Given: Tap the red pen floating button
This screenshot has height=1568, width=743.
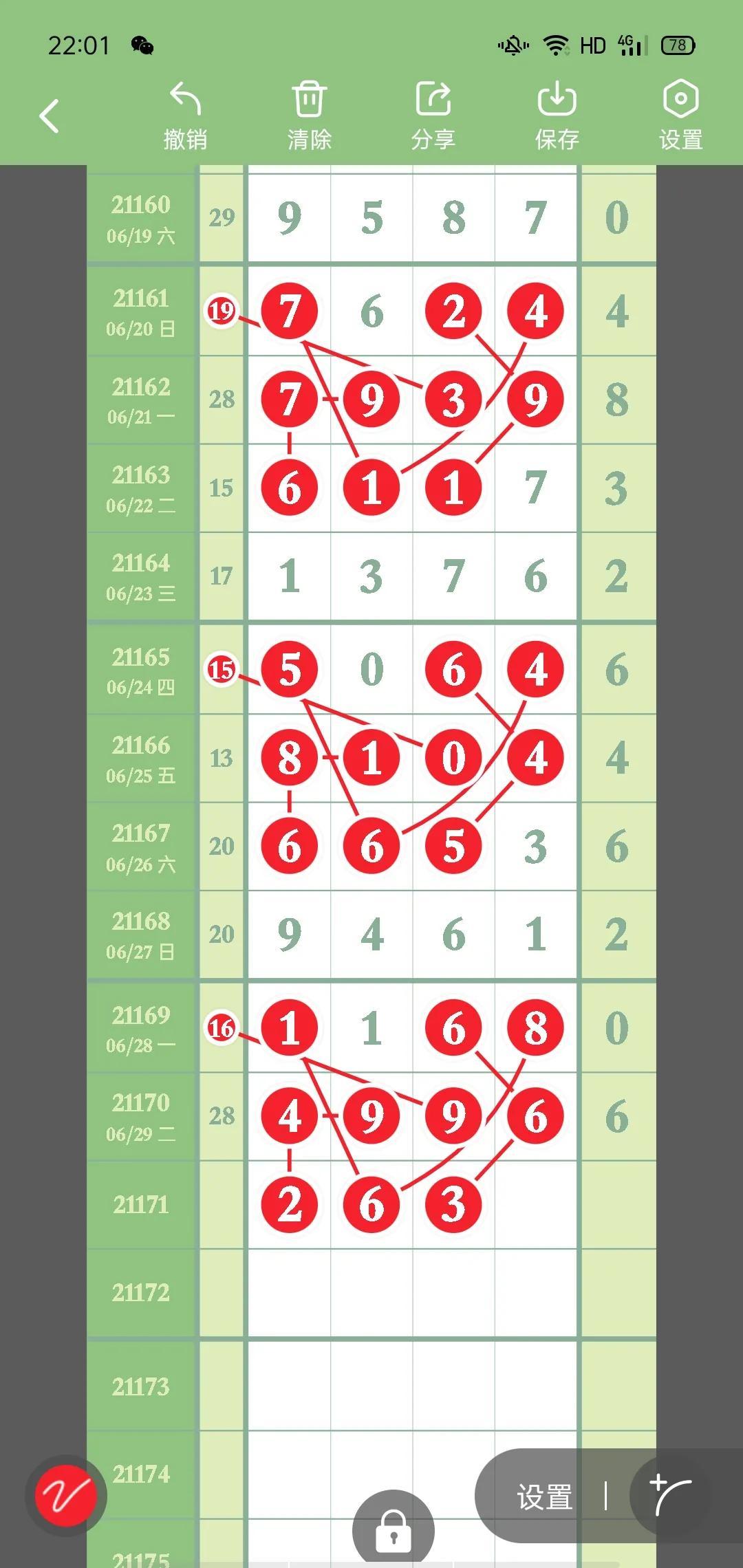Looking at the screenshot, I should coord(66,1496).
